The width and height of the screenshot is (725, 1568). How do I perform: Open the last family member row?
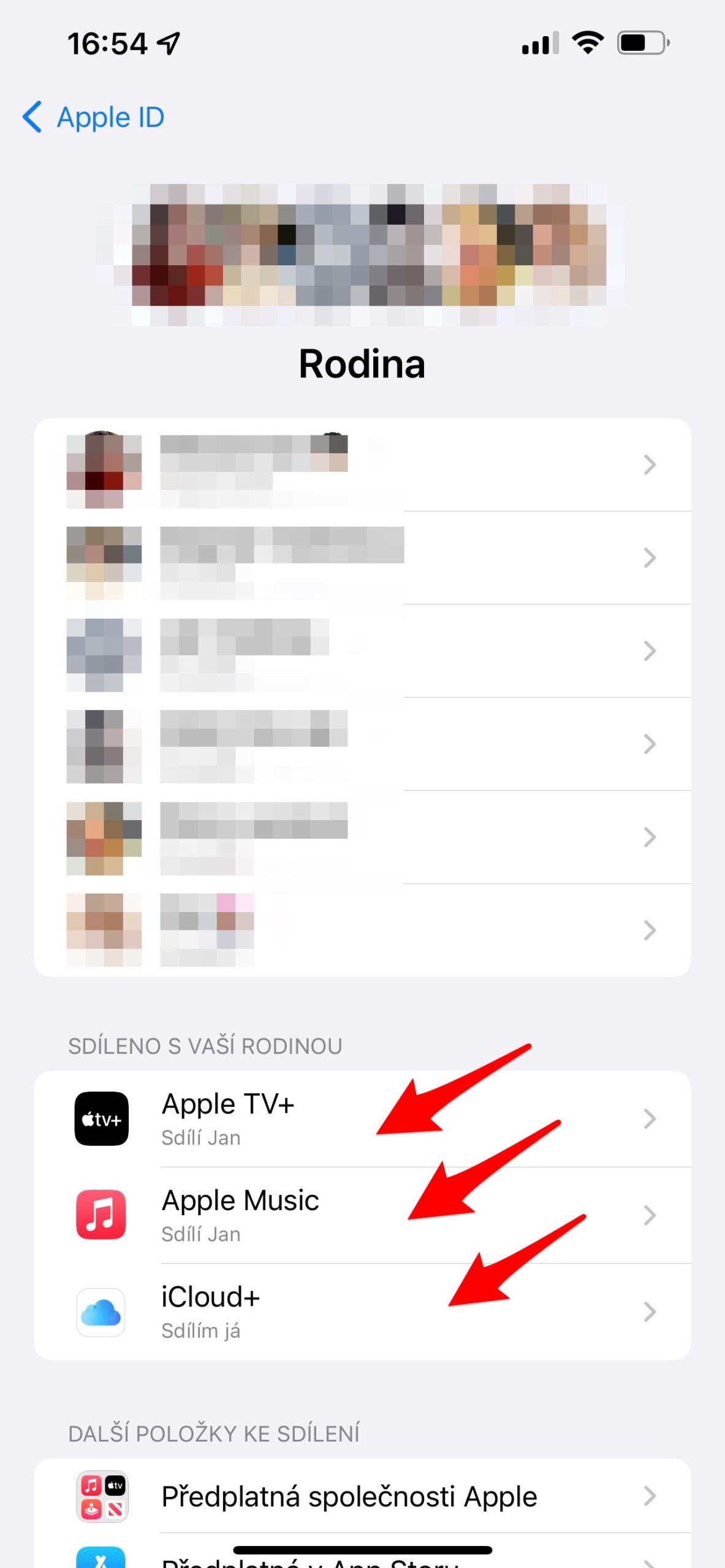coord(362,930)
